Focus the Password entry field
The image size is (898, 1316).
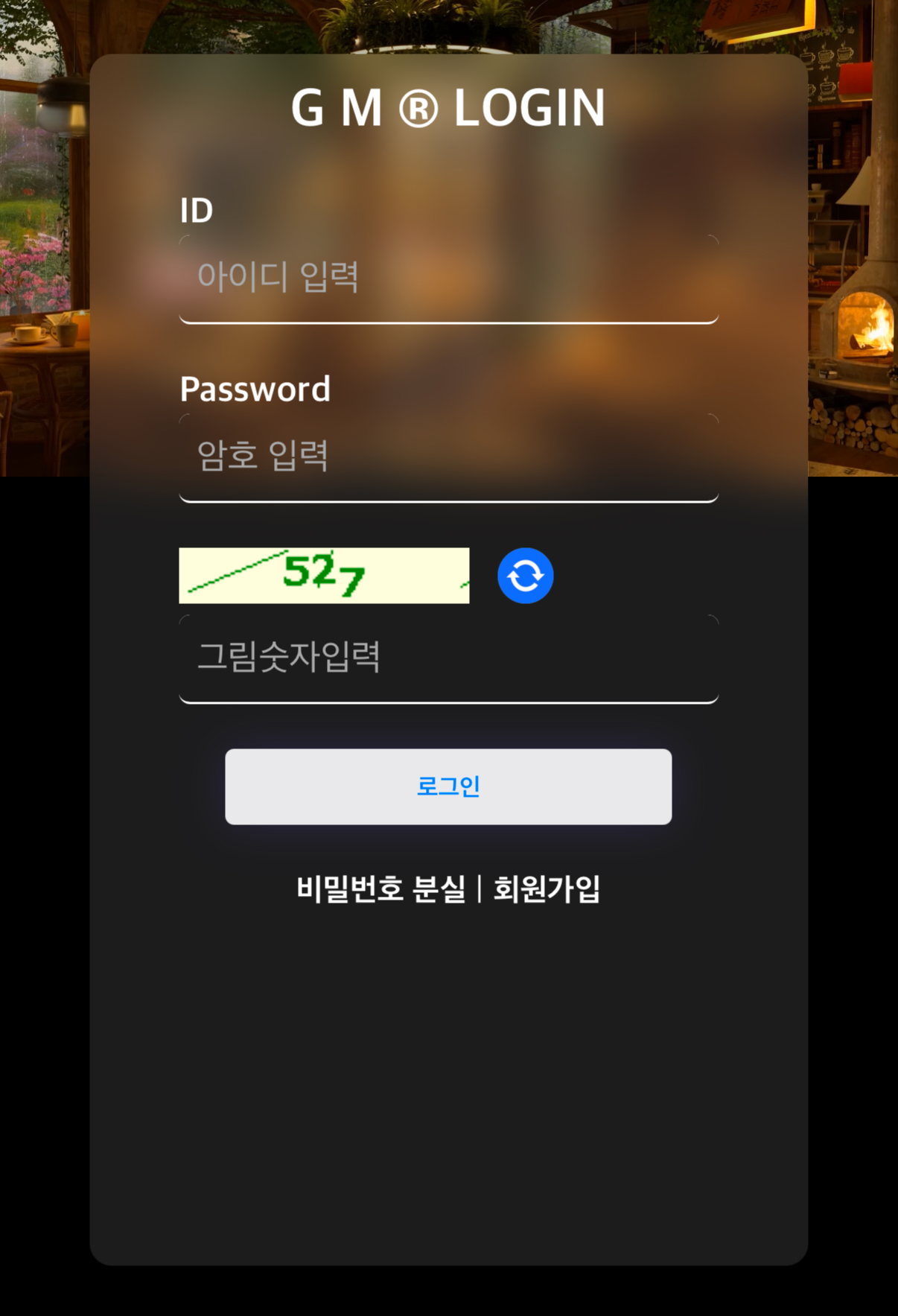click(448, 457)
